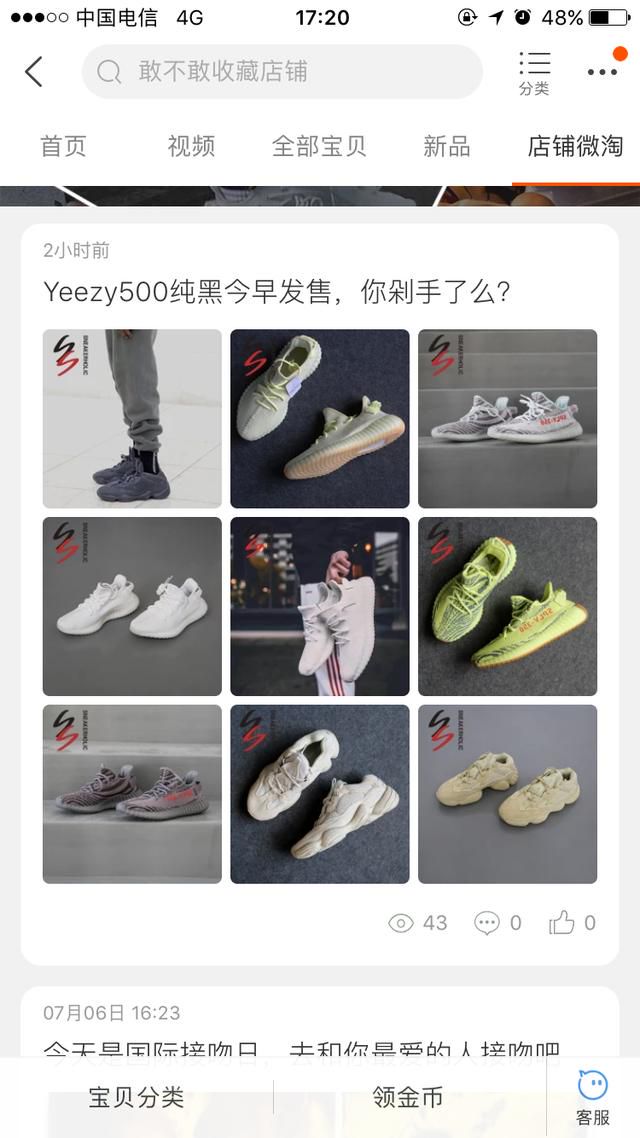
Task: Open the all-white sneaker pair photo
Action: (x=132, y=606)
